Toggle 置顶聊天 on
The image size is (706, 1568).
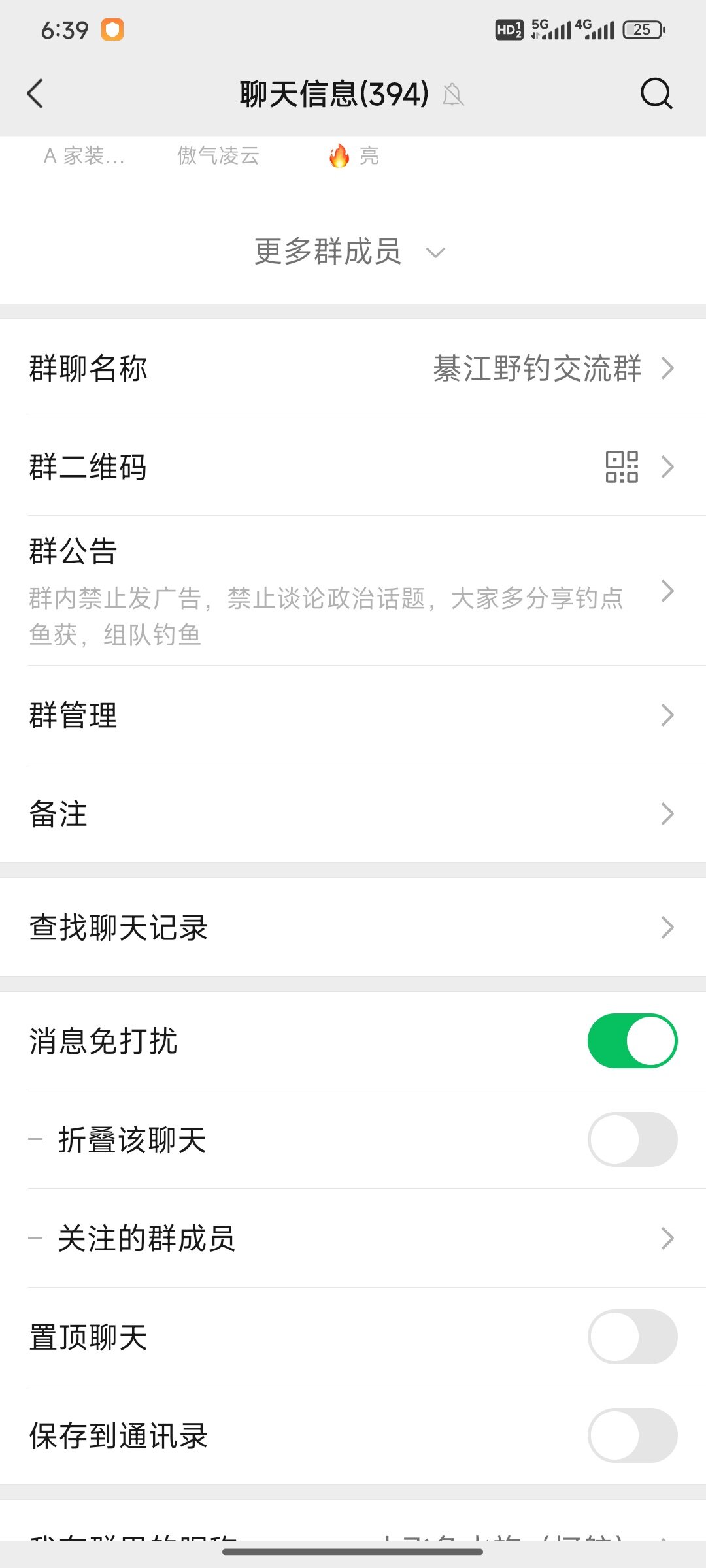pyautogui.click(x=632, y=1337)
